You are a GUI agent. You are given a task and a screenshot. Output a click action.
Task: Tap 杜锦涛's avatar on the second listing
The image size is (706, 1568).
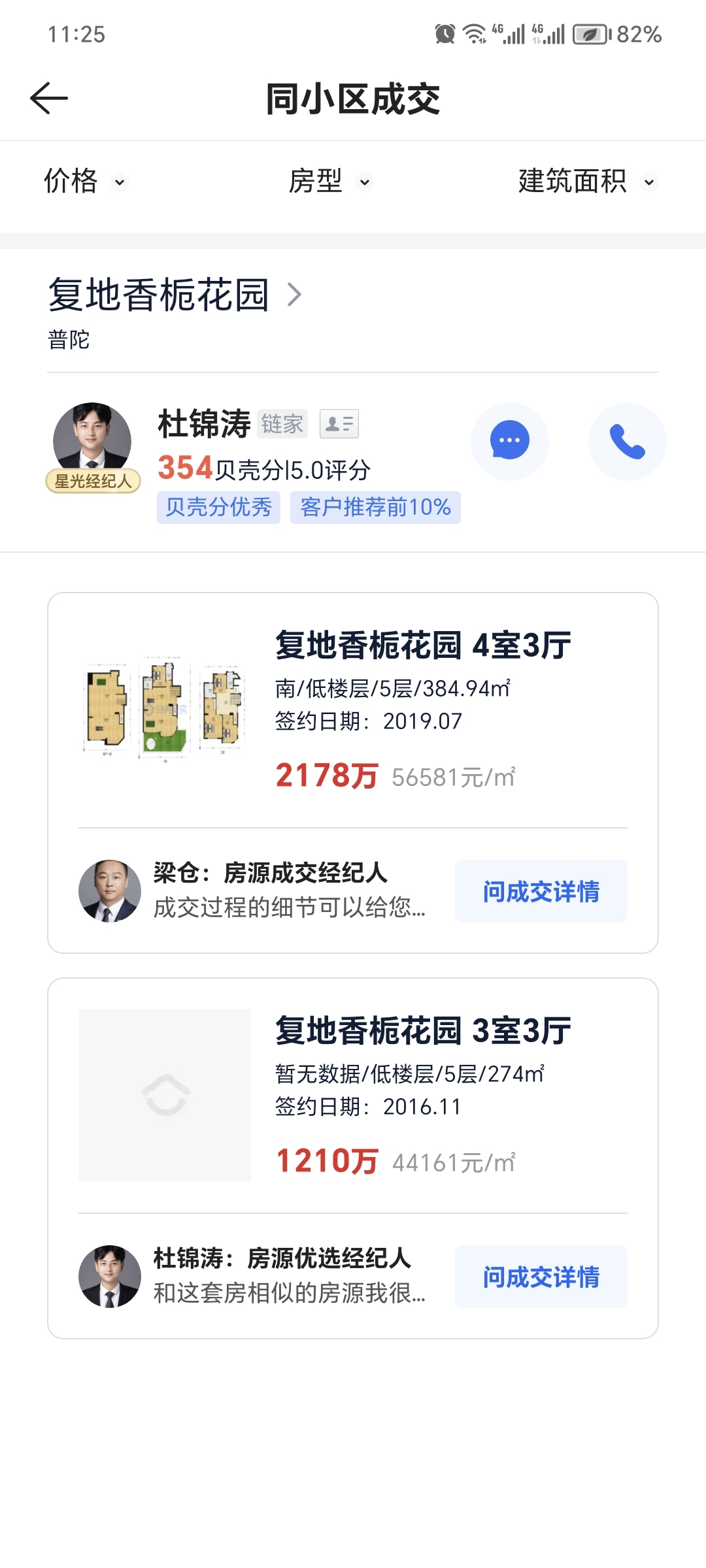coord(110,1276)
